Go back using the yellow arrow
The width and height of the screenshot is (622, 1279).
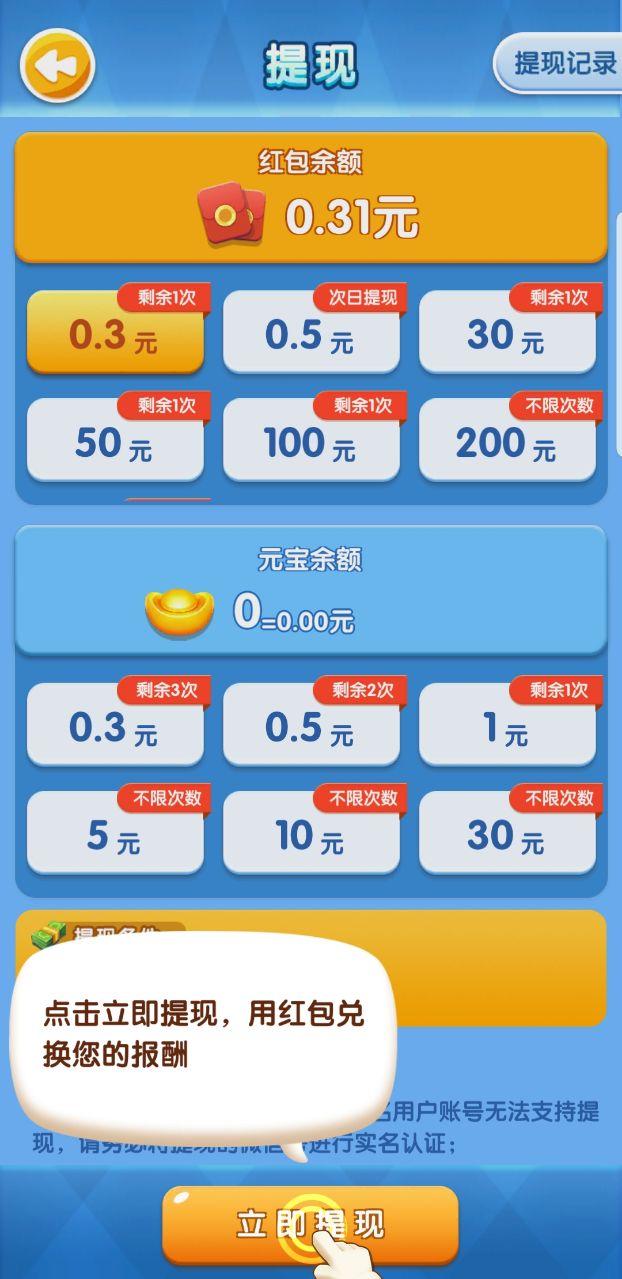click(x=57, y=66)
